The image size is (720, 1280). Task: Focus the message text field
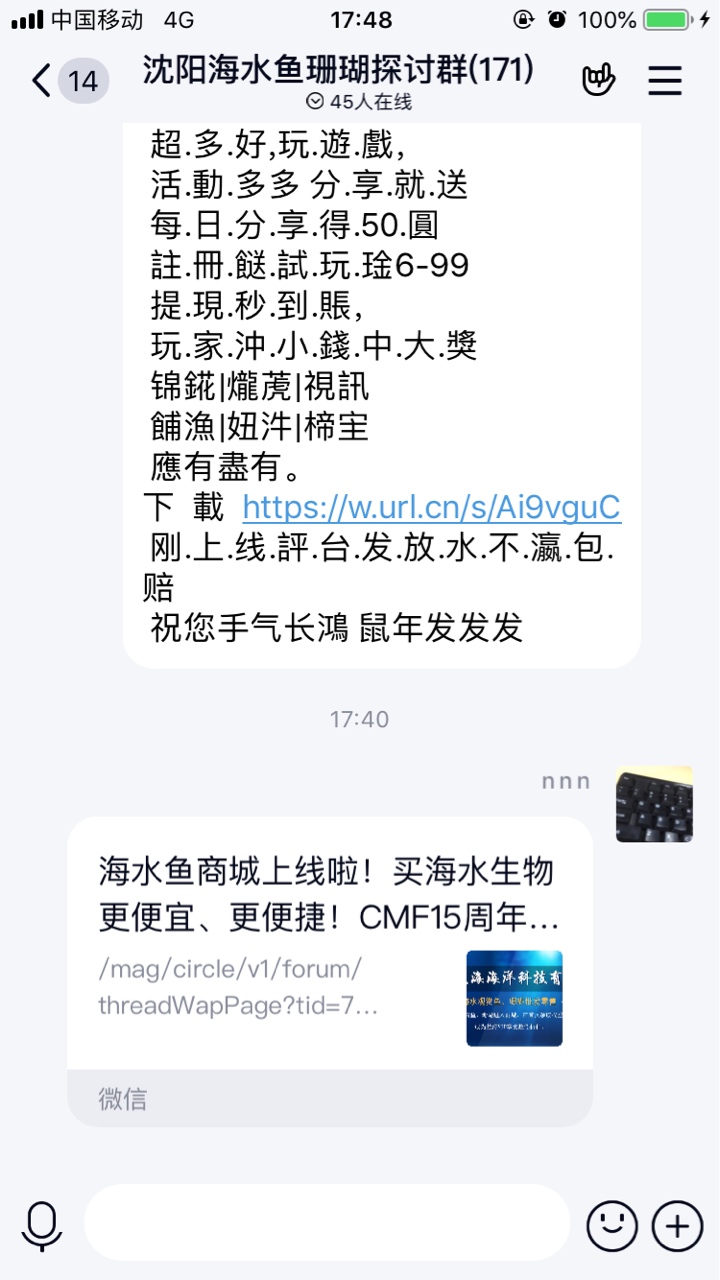[326, 1224]
